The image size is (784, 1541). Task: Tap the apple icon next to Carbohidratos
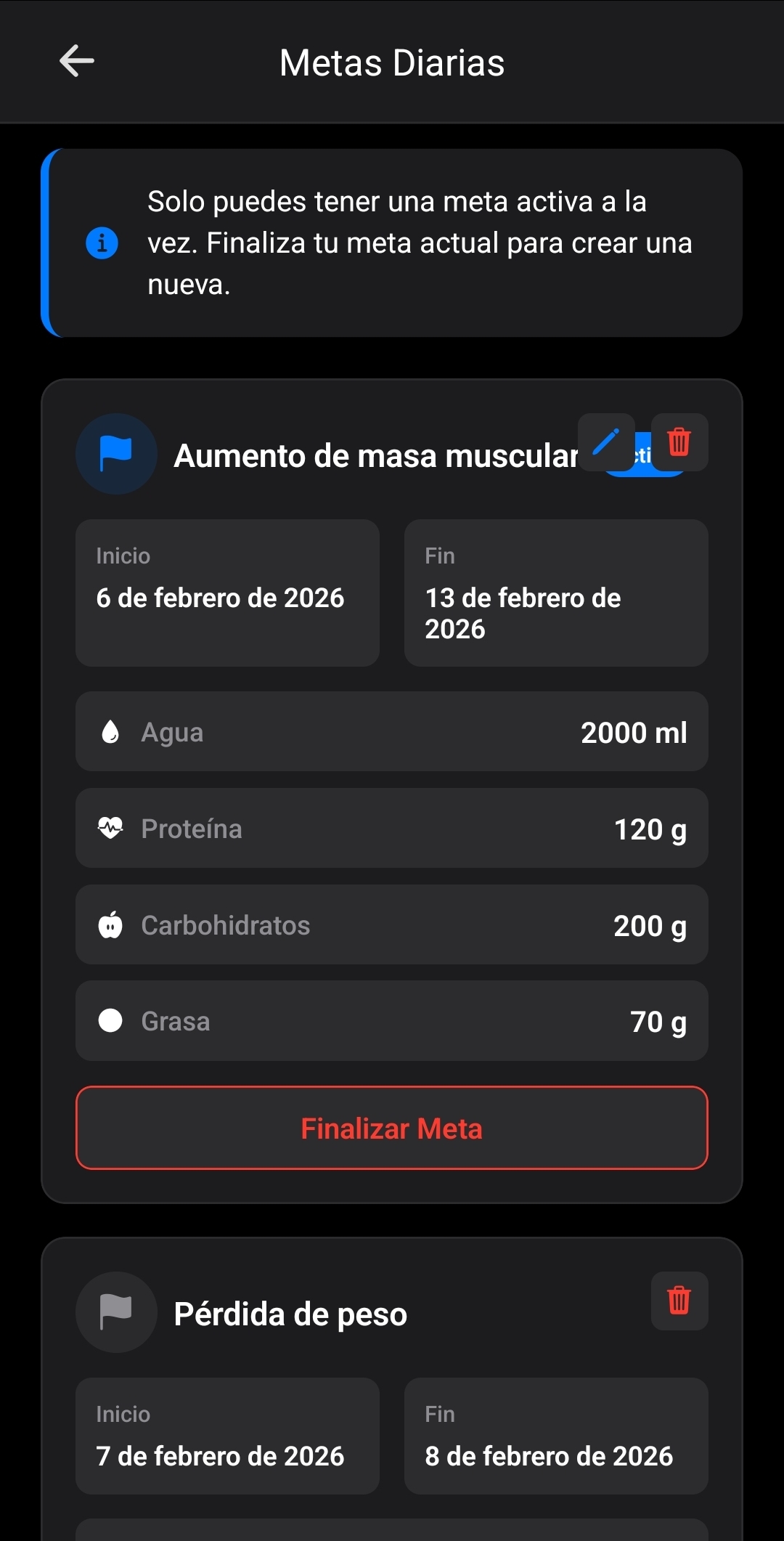110,924
